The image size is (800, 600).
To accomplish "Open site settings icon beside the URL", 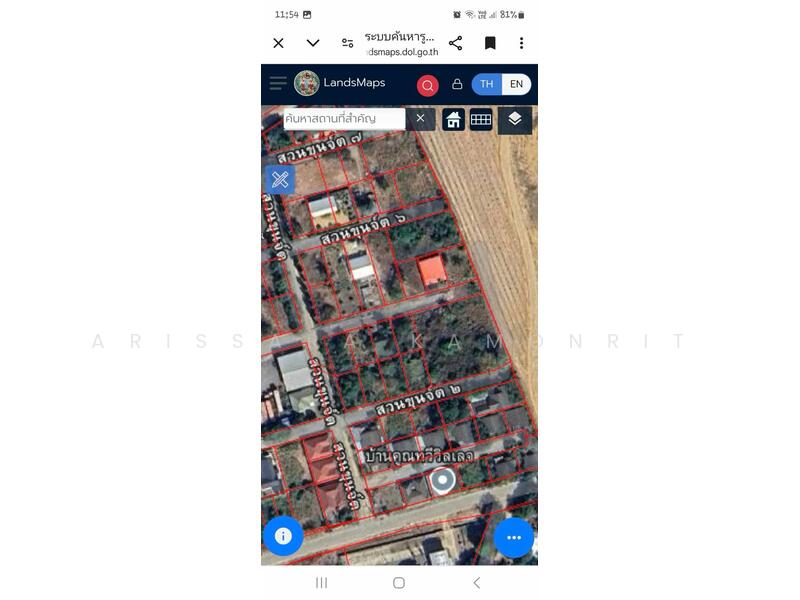I will [347, 43].
